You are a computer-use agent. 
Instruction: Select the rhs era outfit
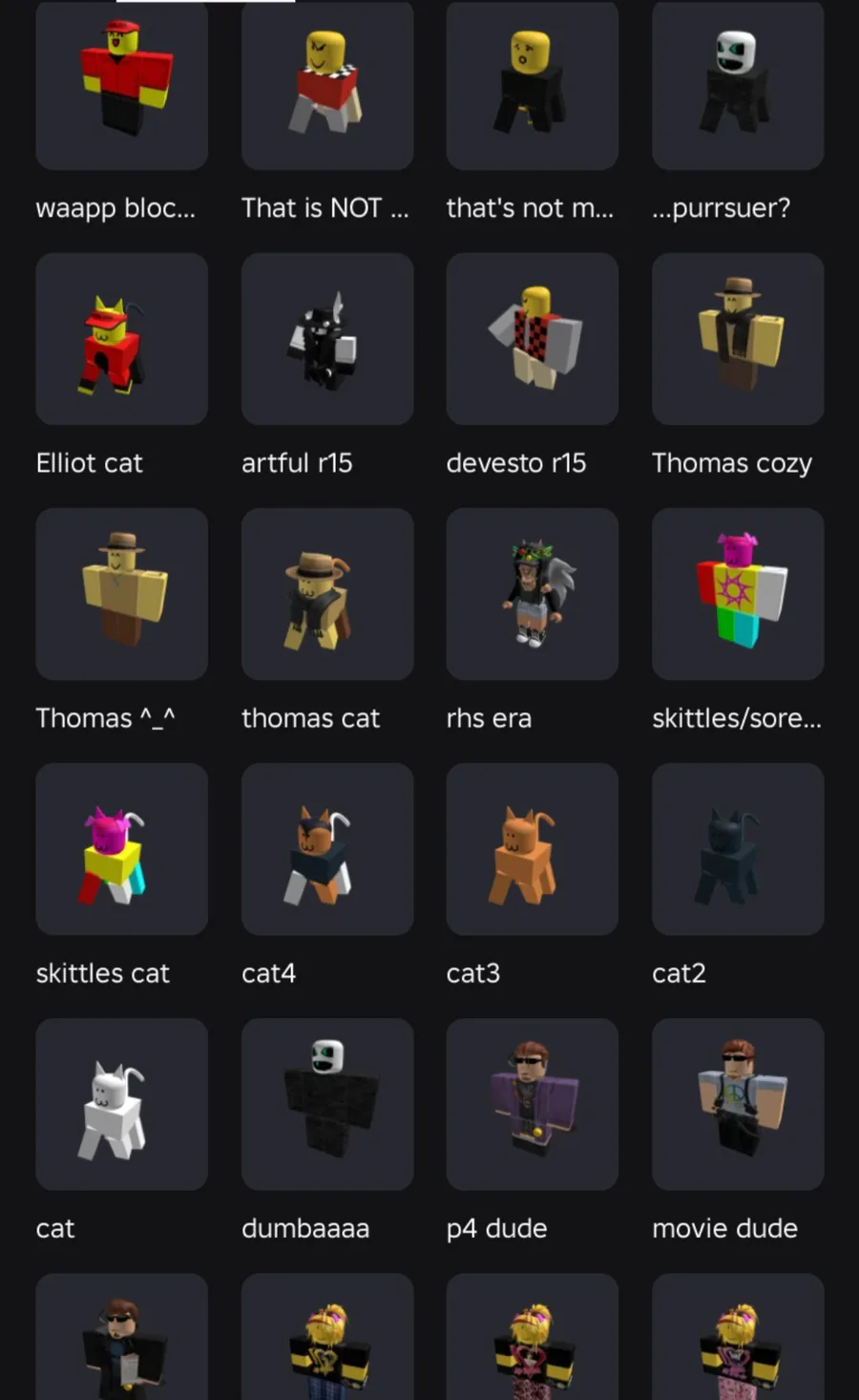coord(533,594)
